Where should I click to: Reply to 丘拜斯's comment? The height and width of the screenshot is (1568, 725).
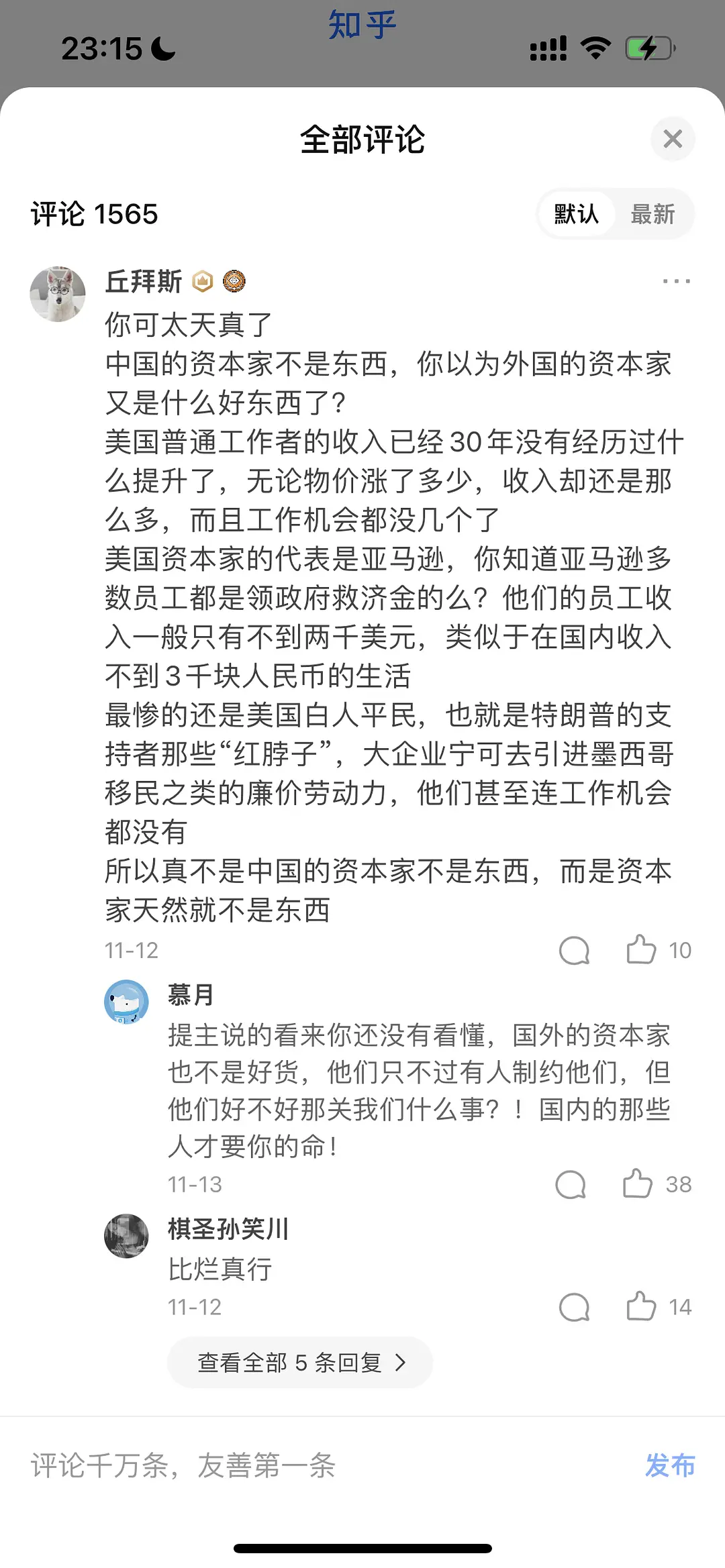(x=574, y=950)
